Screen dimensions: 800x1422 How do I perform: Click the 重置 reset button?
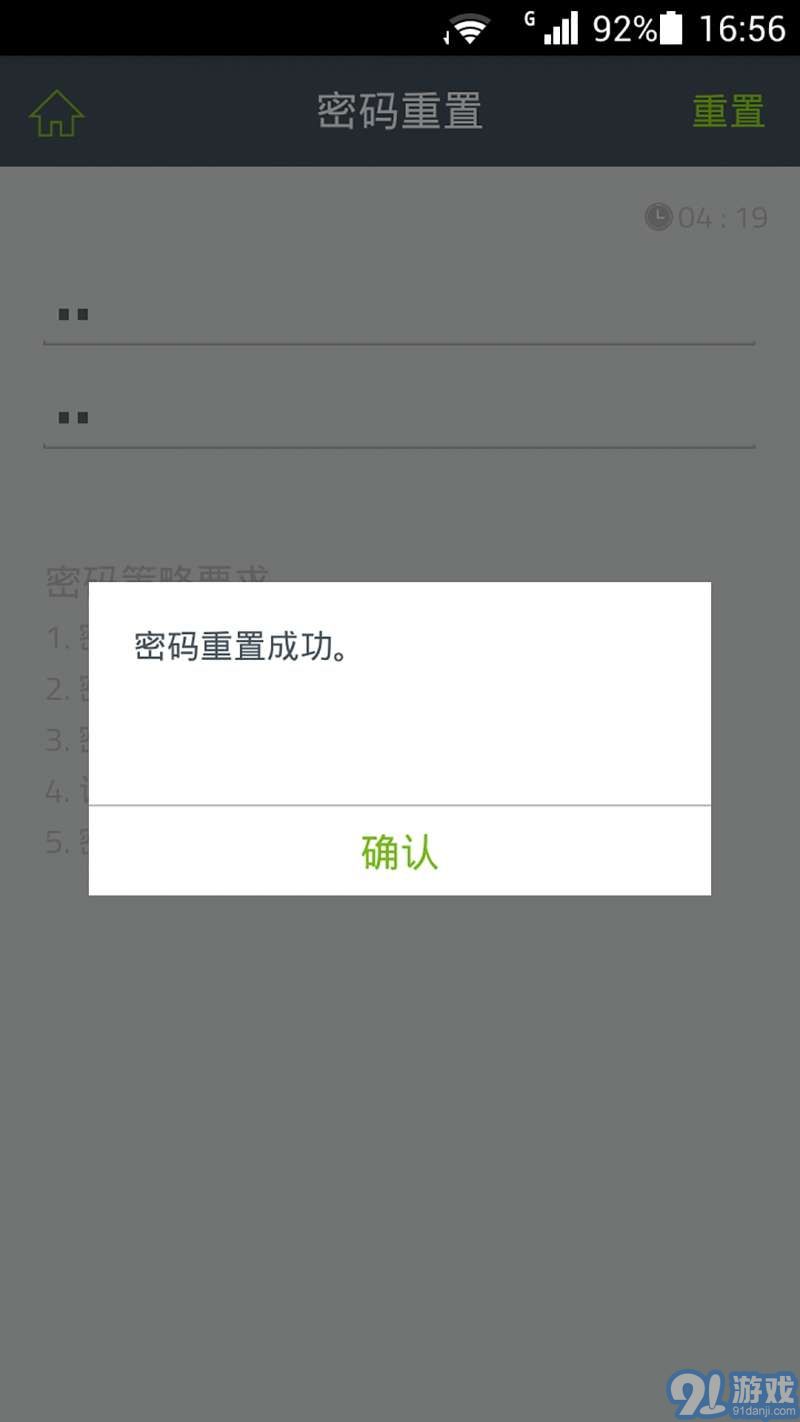(x=729, y=110)
